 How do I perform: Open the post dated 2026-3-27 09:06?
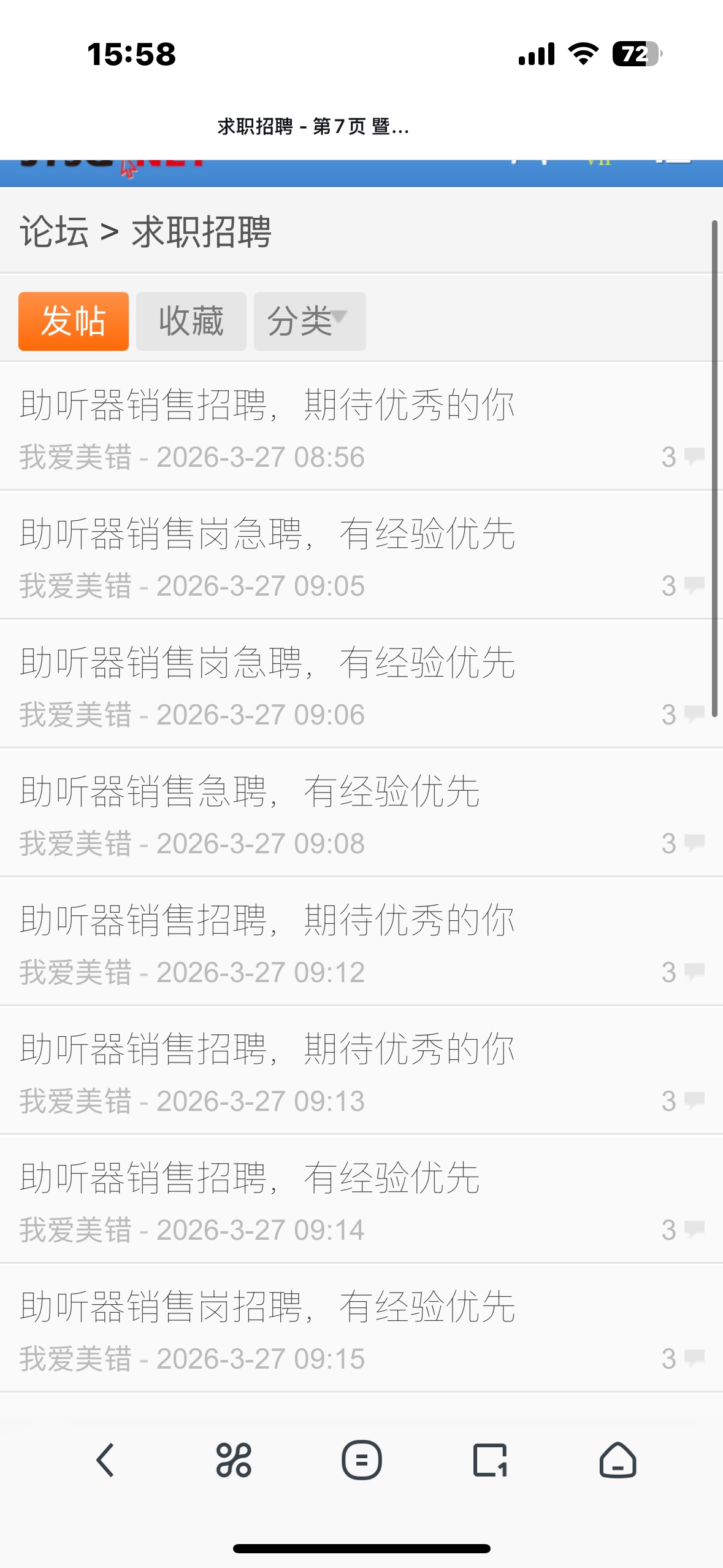(x=267, y=663)
